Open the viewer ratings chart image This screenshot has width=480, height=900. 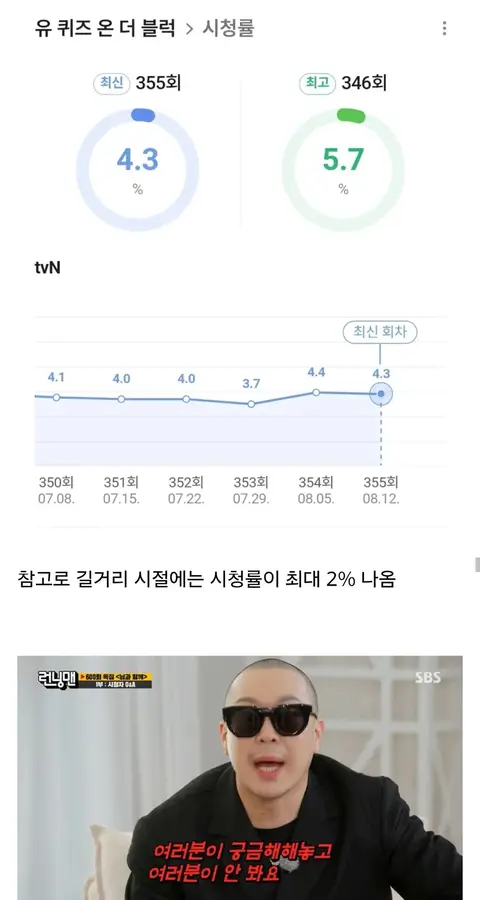pos(240,267)
